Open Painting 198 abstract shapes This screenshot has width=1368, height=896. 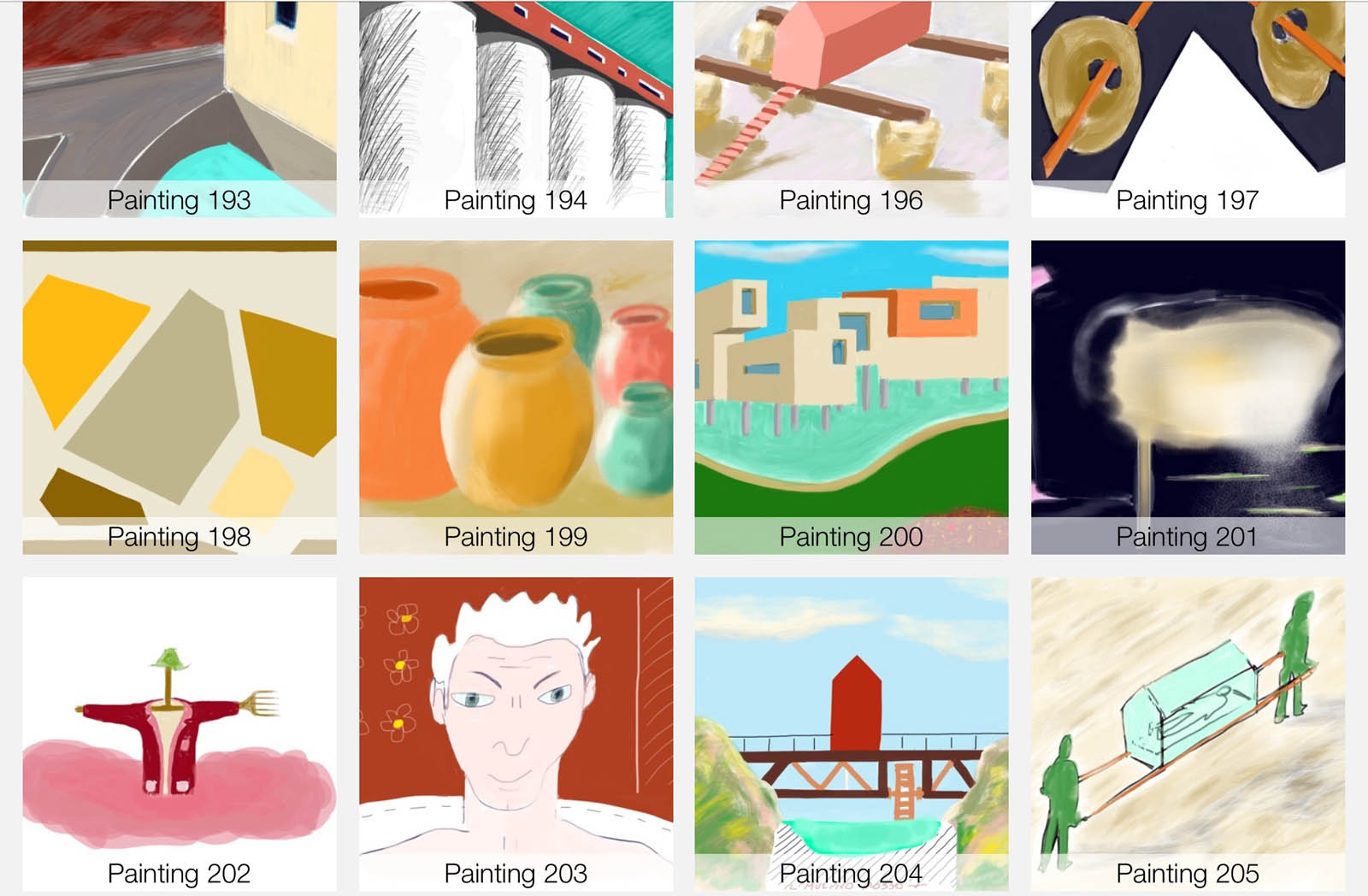pyautogui.click(x=180, y=397)
